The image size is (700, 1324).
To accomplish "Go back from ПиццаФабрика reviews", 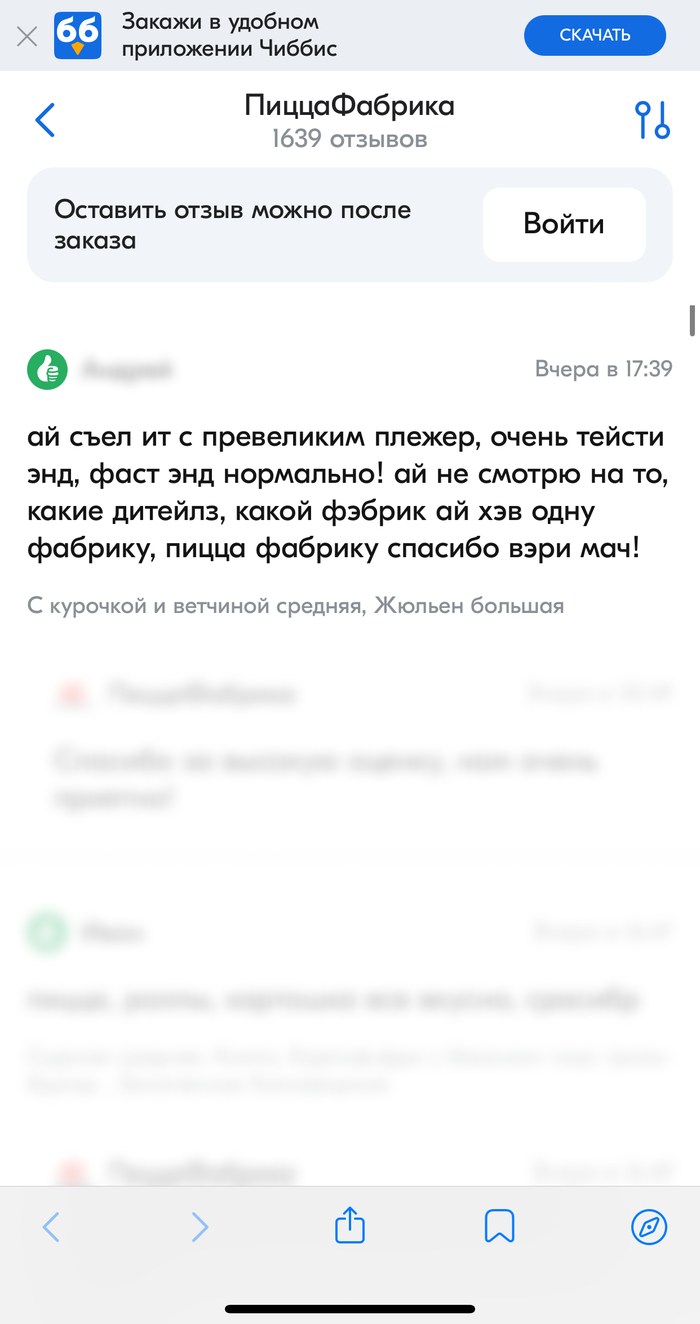I will pyautogui.click(x=45, y=120).
